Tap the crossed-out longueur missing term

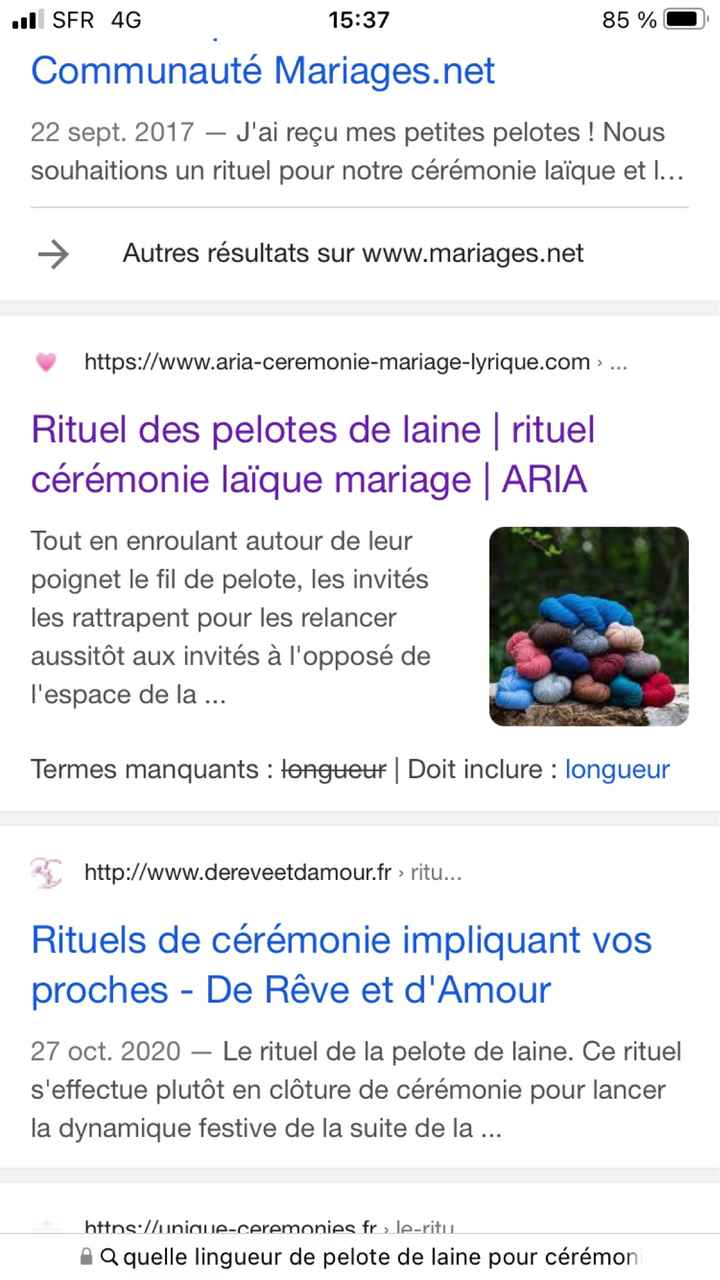(x=334, y=769)
